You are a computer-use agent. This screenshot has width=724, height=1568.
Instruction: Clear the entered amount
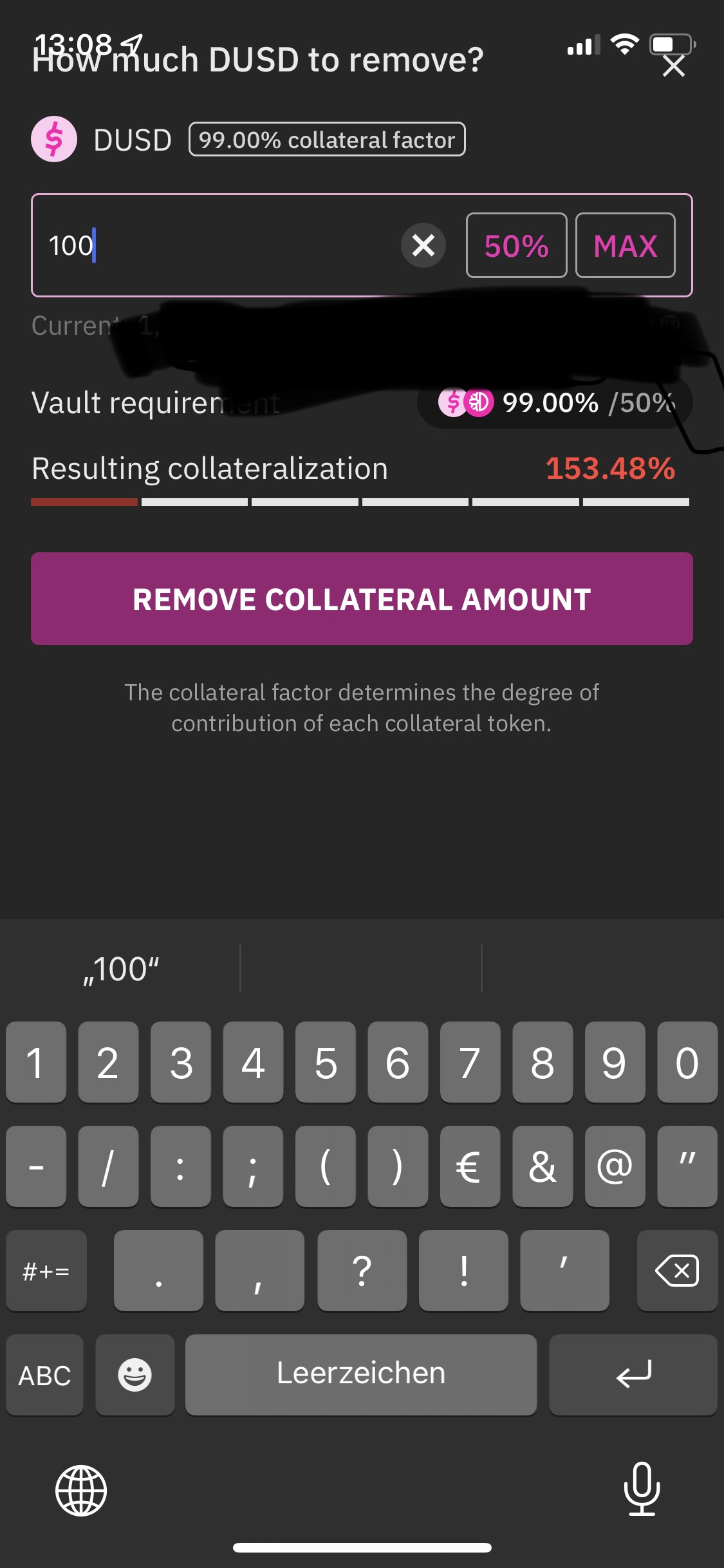(x=423, y=245)
